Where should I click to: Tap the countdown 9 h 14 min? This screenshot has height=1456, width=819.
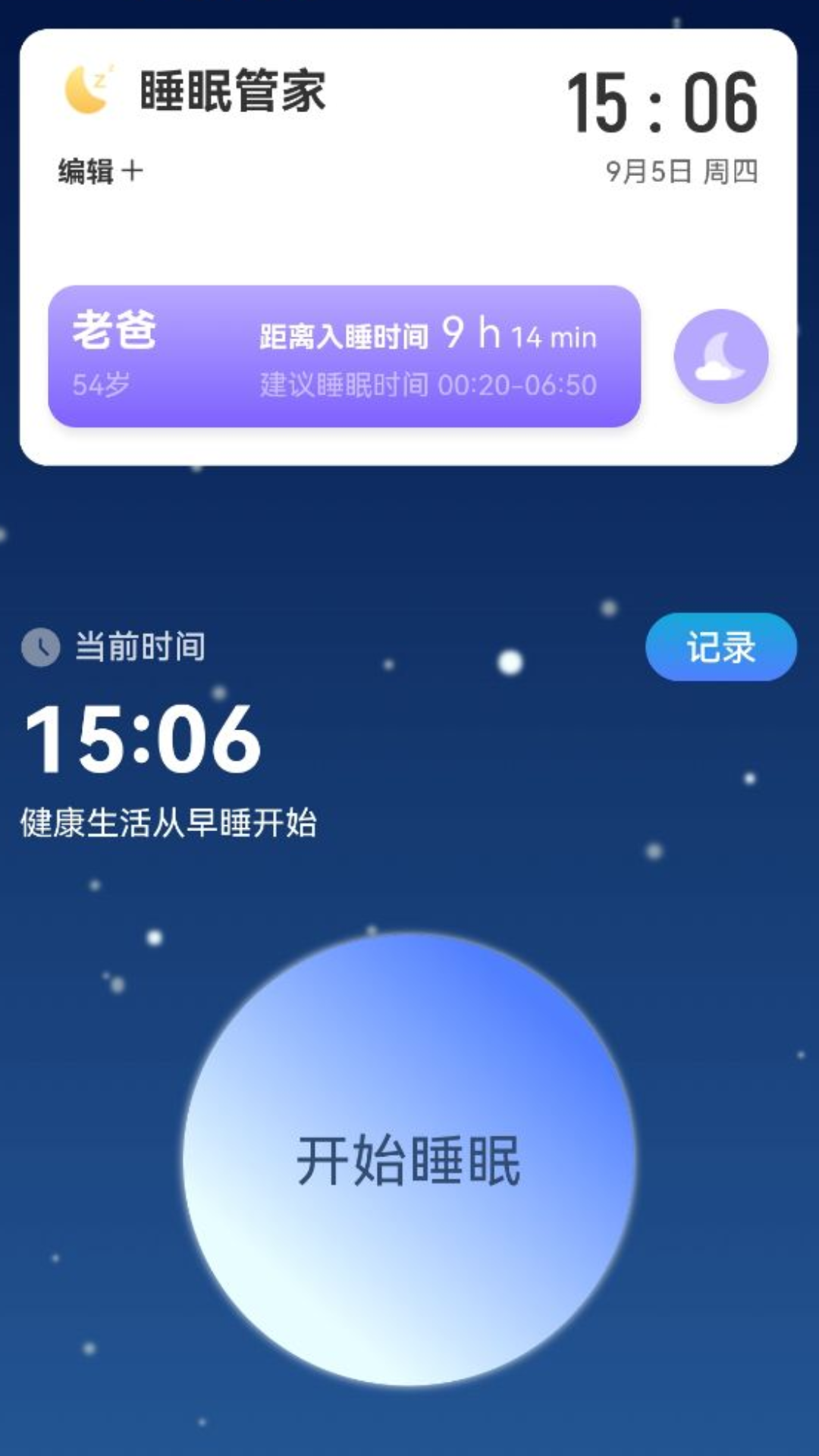point(516,334)
